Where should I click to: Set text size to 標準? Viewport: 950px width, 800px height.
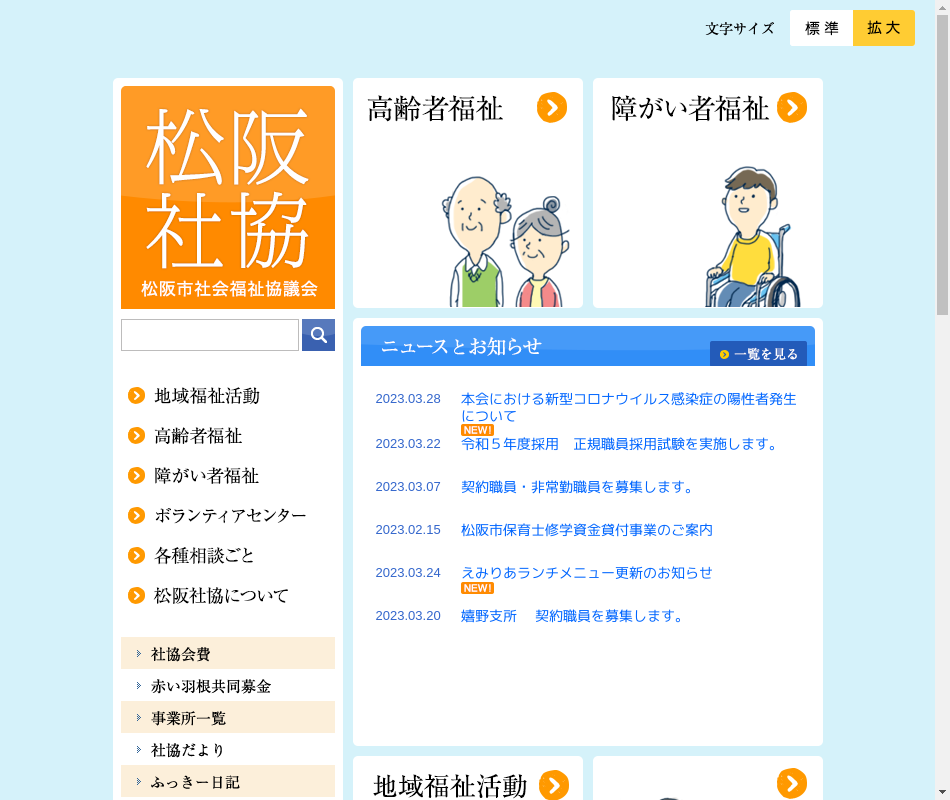pos(821,28)
